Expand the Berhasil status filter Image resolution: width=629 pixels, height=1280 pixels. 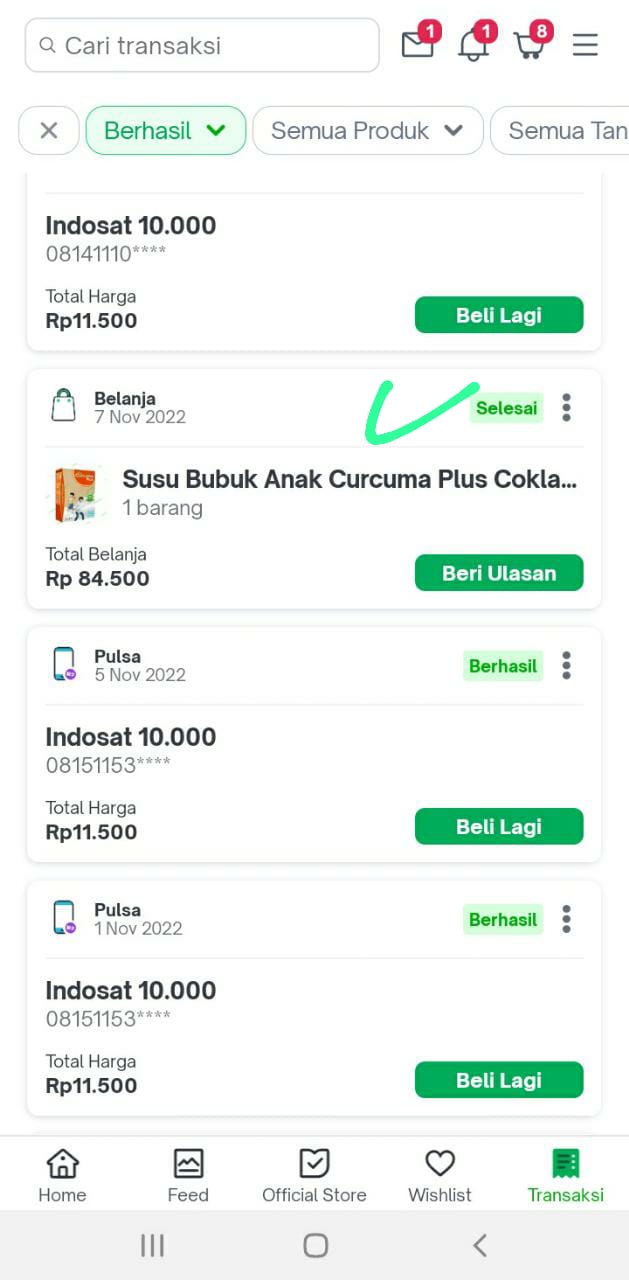click(x=166, y=131)
